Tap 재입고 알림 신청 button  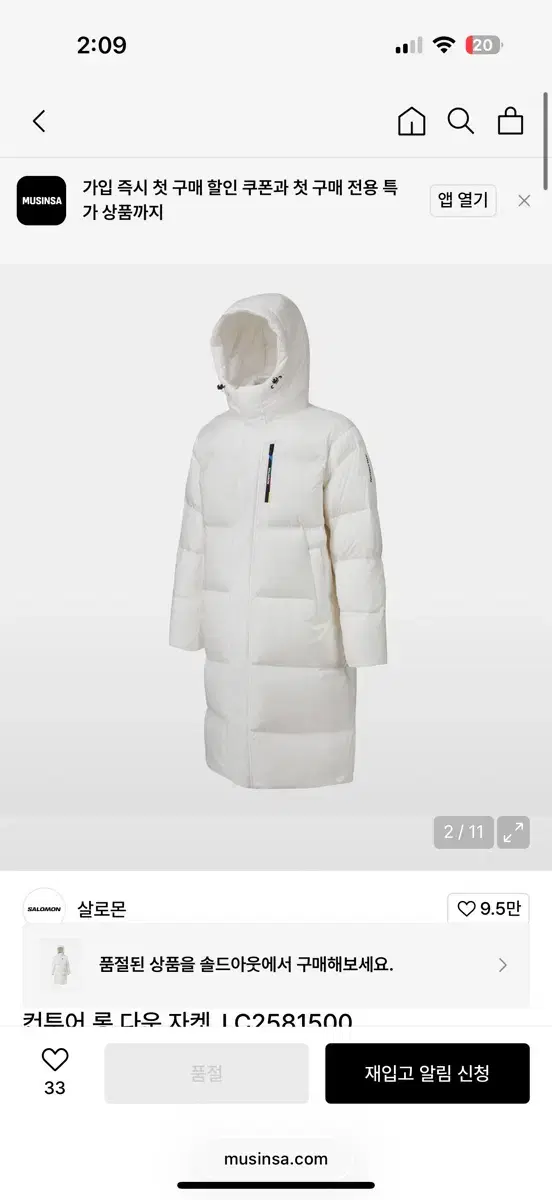(427, 1074)
